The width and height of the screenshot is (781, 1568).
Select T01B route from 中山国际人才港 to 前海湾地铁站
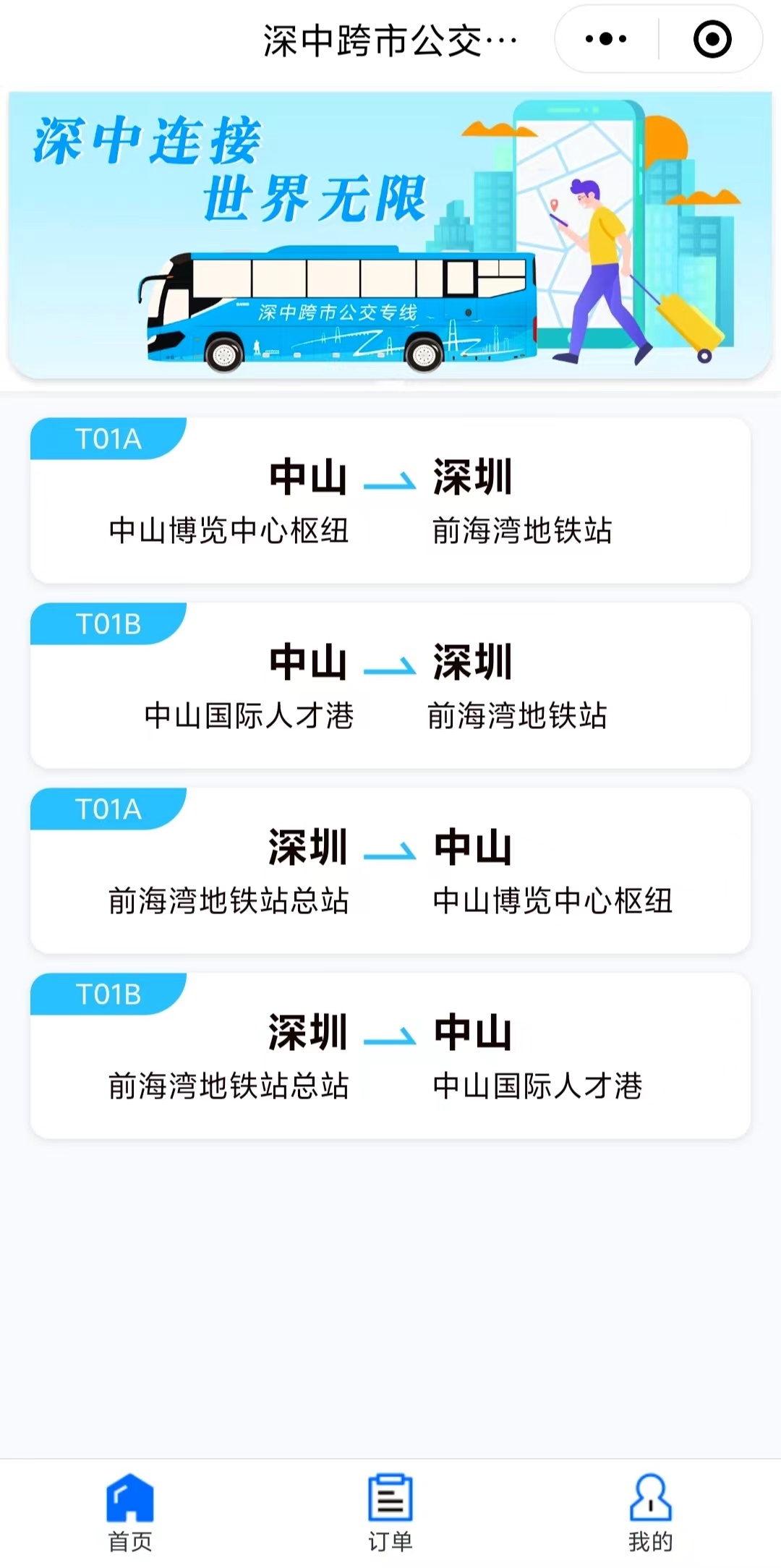pos(390,686)
